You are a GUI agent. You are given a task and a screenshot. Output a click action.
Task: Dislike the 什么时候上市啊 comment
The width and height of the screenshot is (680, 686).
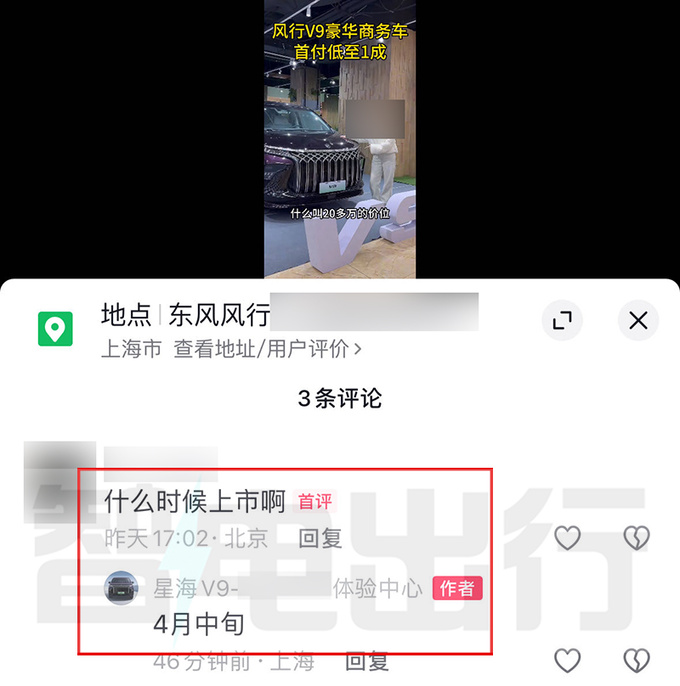[636, 538]
